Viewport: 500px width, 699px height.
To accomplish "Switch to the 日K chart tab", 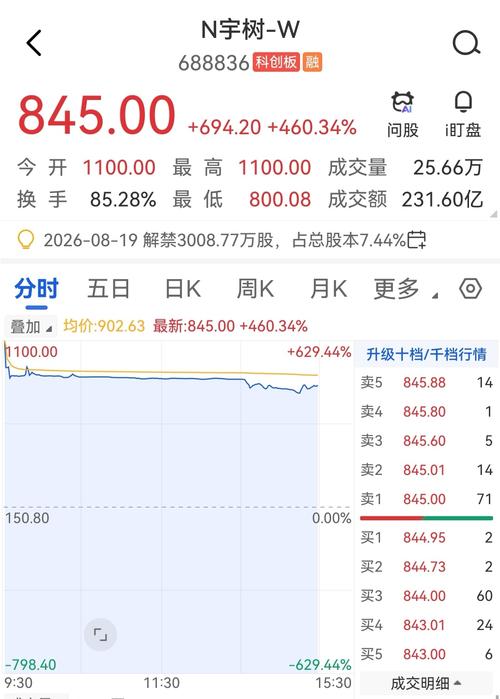I will pos(183,288).
